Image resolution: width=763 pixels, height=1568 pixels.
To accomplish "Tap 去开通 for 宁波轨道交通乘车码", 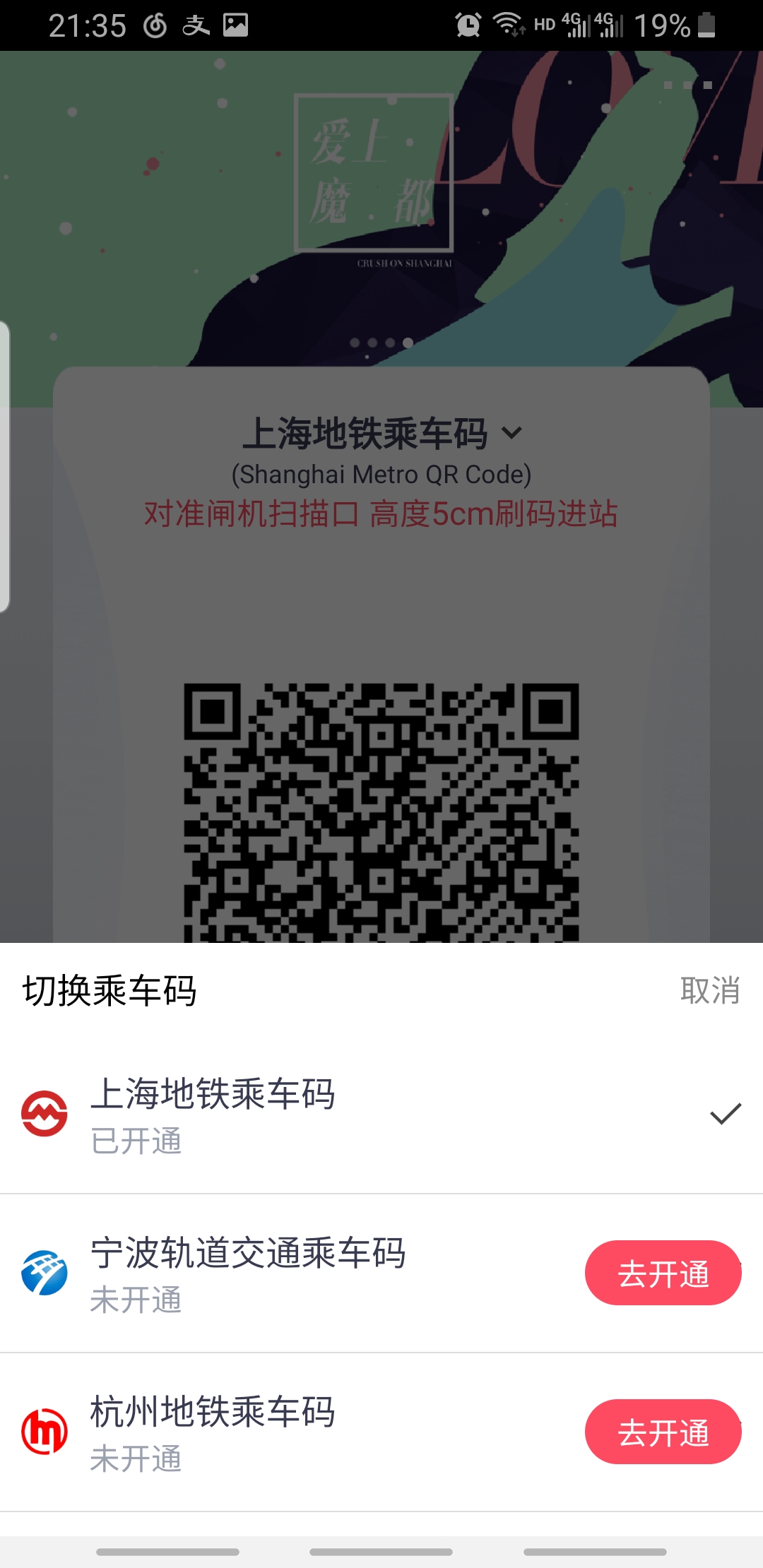I will click(663, 1273).
